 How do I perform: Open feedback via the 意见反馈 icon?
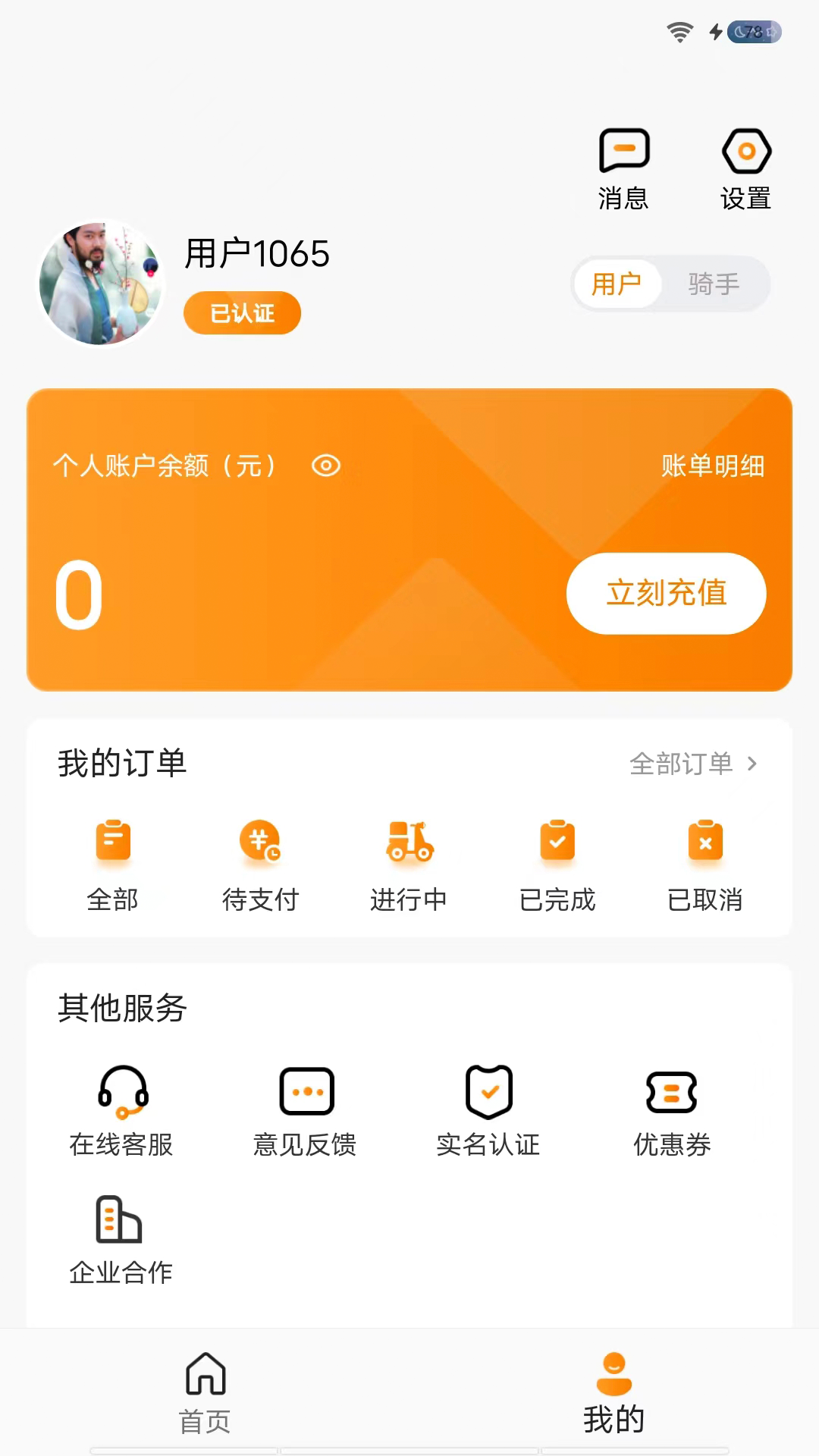tap(306, 1092)
